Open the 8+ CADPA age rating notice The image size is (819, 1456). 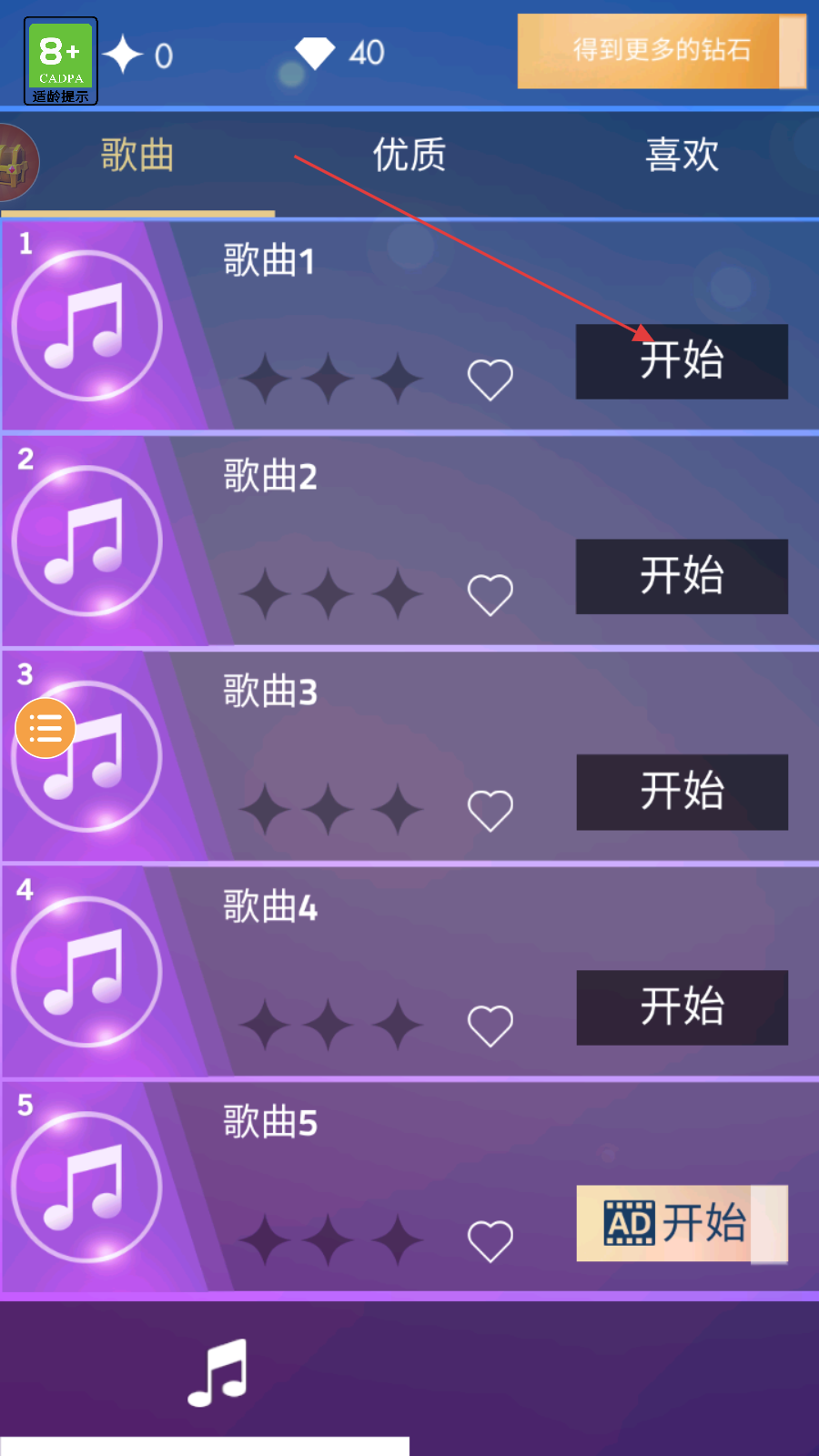[x=61, y=61]
